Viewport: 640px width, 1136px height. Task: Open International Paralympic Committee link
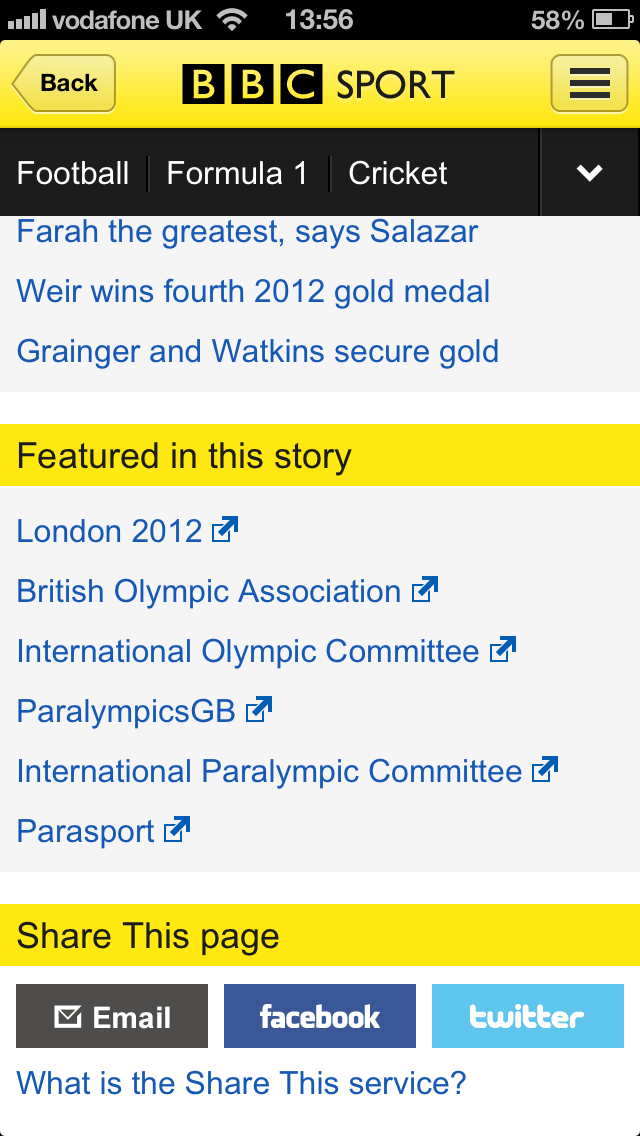click(287, 771)
